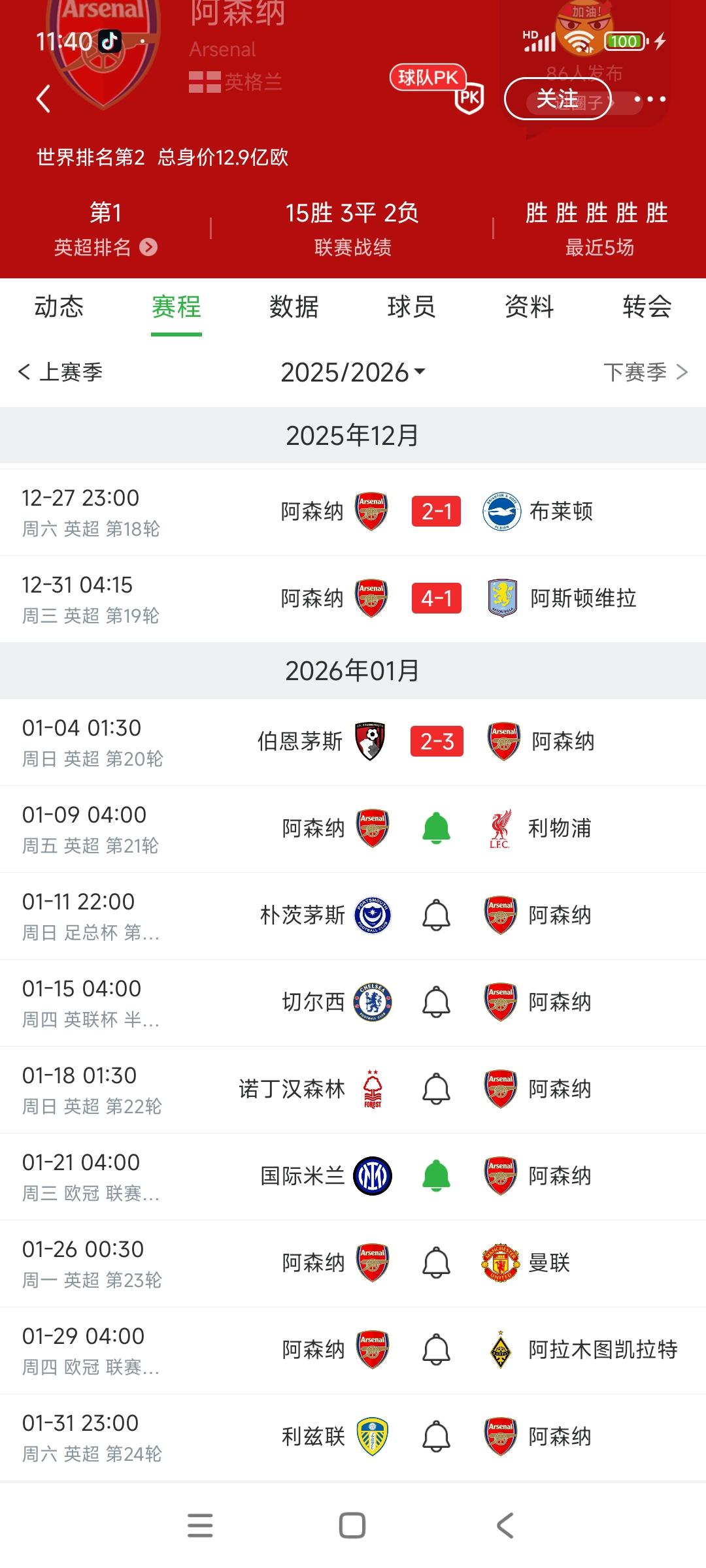Switch to the 转会 tab
This screenshot has width=706, height=1568.
(x=646, y=307)
